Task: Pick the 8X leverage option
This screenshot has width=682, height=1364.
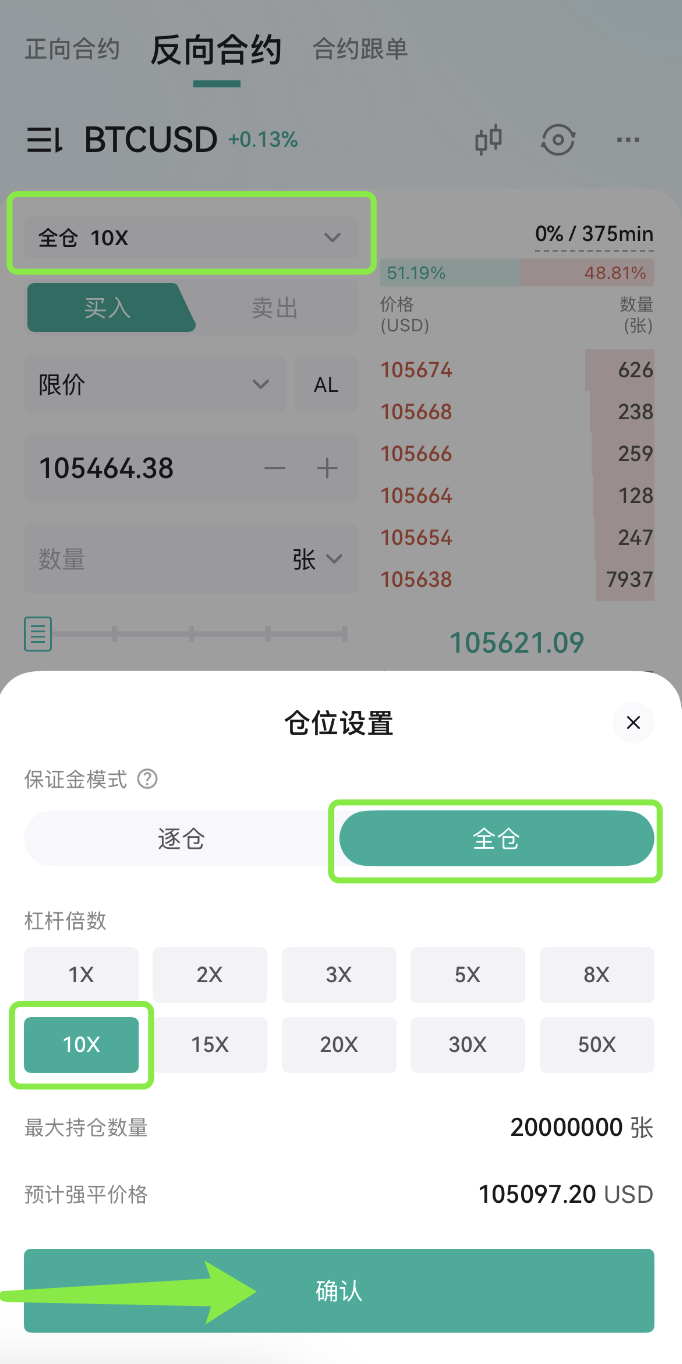Action: (x=597, y=975)
